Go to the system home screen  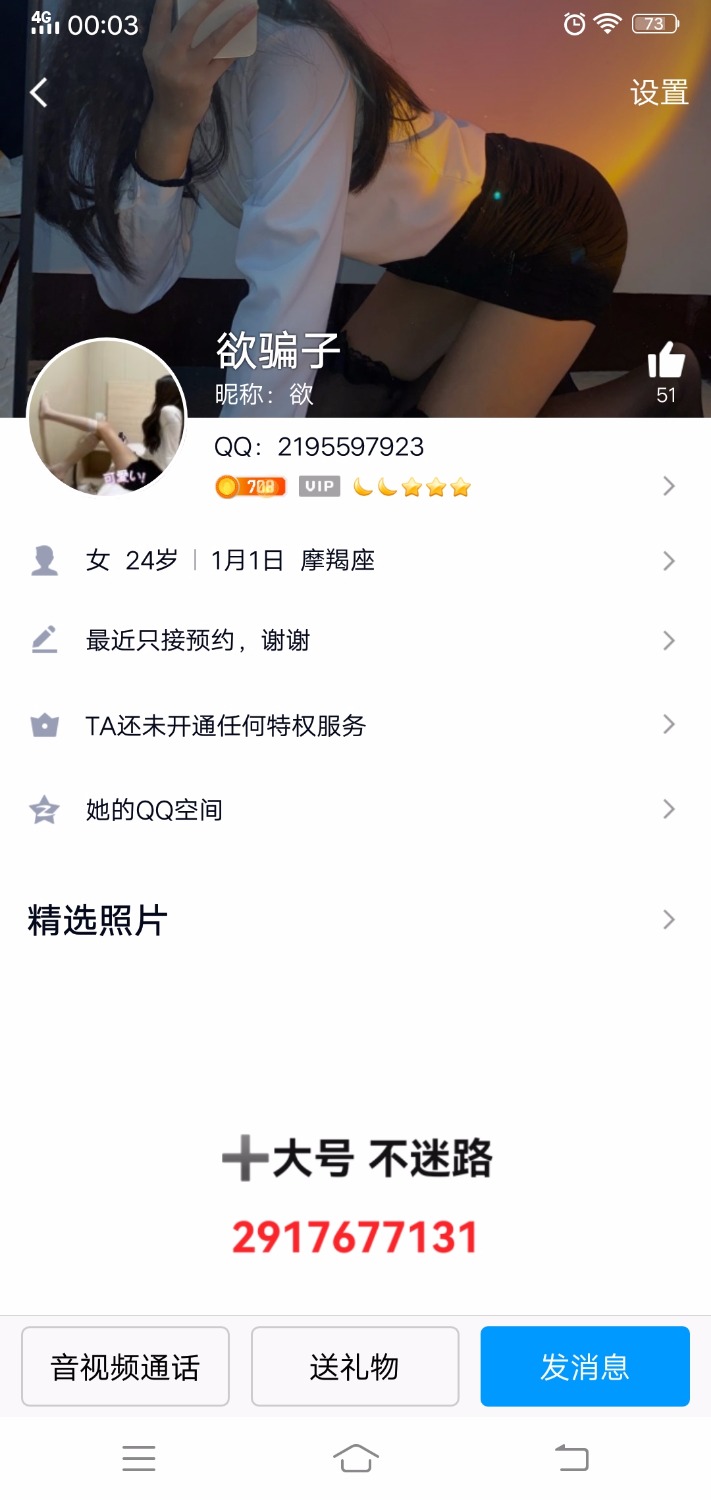(x=356, y=1459)
